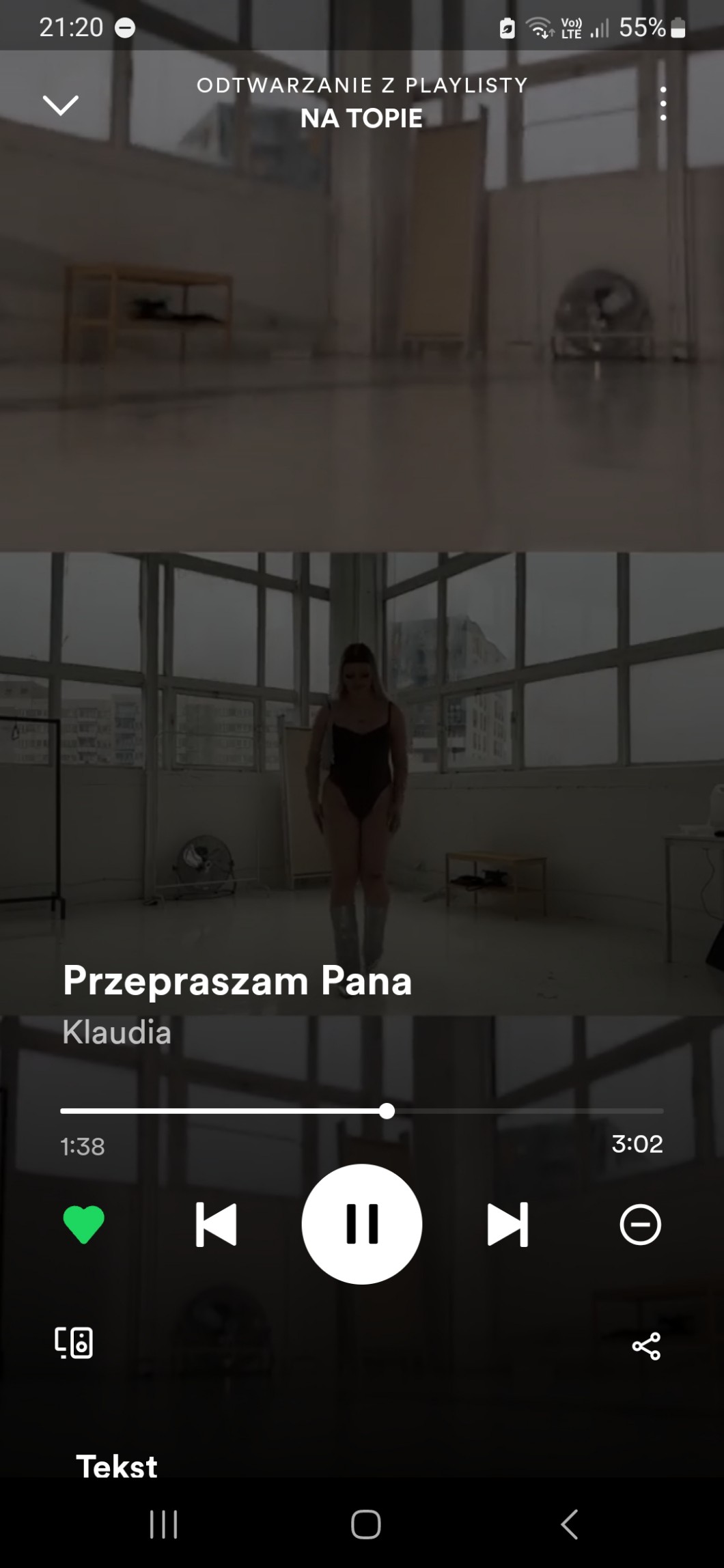Go back using system navigation

point(569,1524)
